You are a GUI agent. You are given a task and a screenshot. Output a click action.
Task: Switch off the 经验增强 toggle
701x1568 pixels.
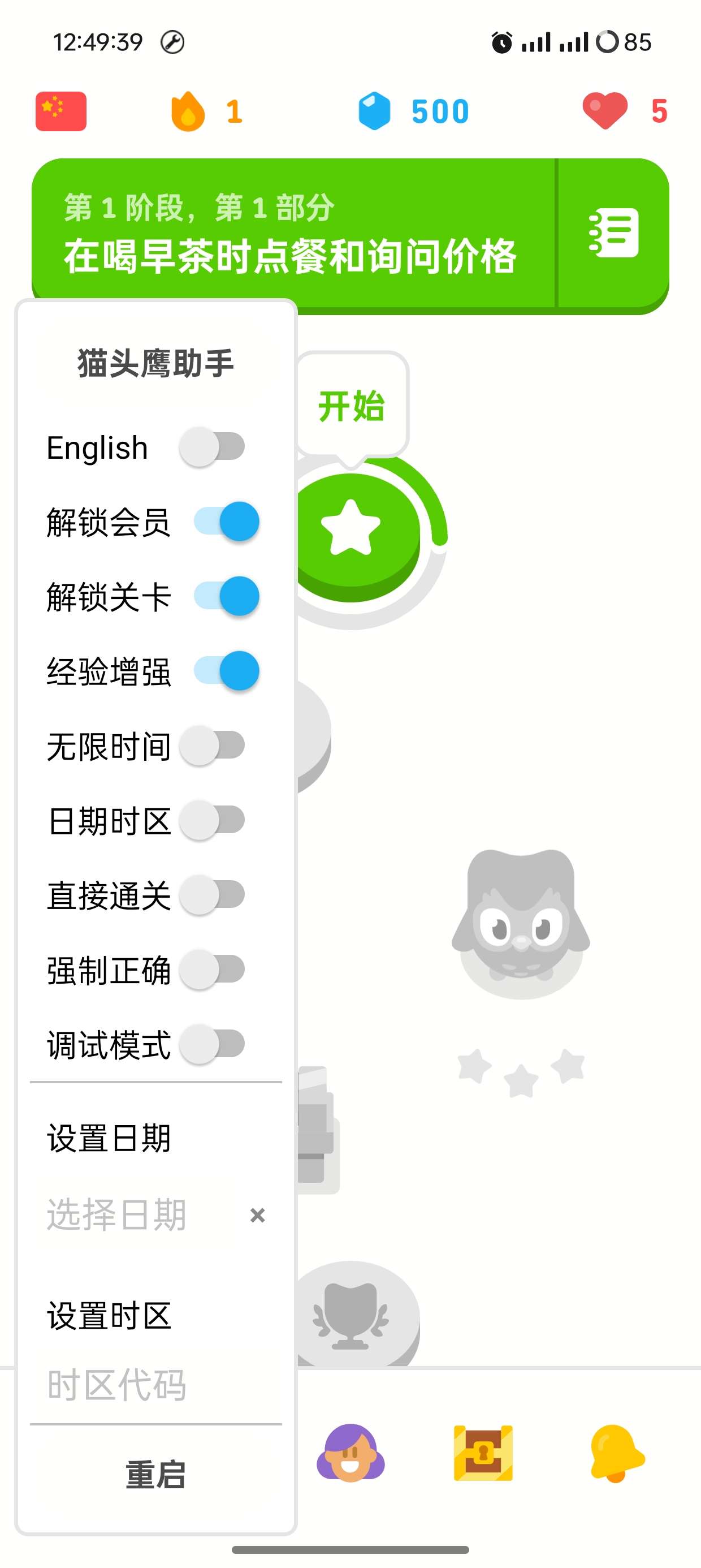pos(226,671)
